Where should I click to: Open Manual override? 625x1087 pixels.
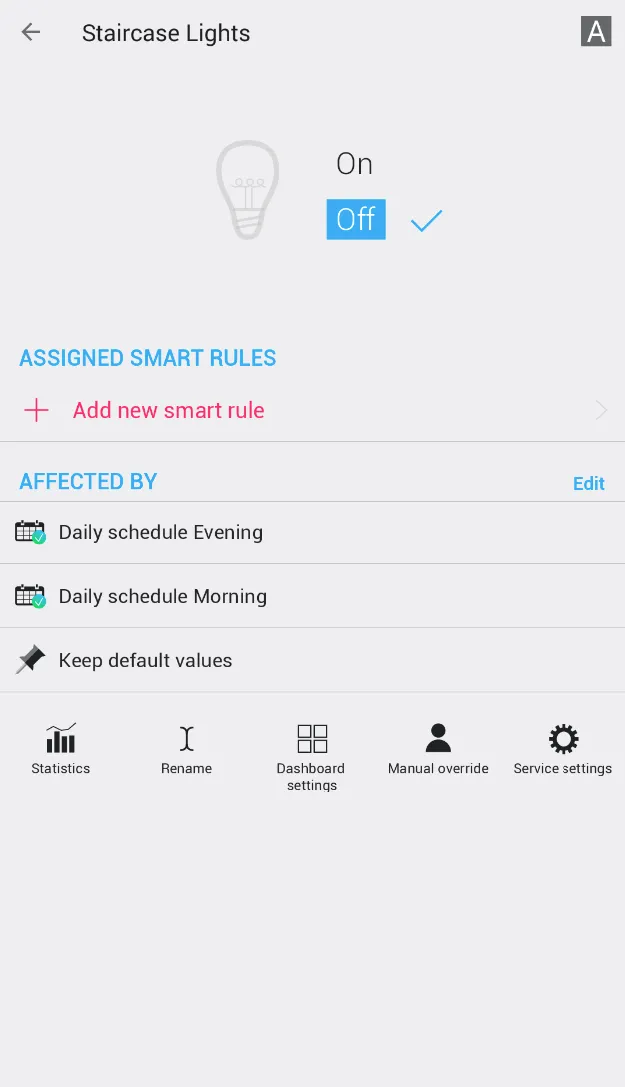pos(438,750)
